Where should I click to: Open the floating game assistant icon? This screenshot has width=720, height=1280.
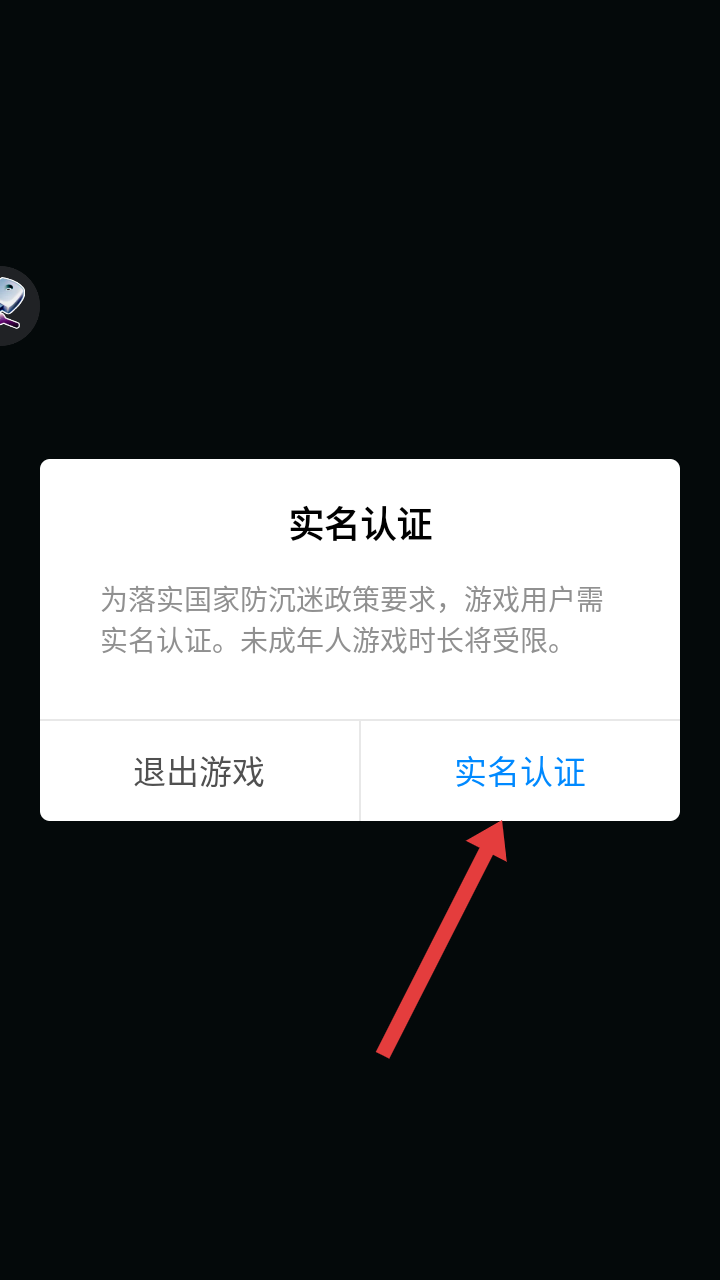pyautogui.click(x=14, y=305)
